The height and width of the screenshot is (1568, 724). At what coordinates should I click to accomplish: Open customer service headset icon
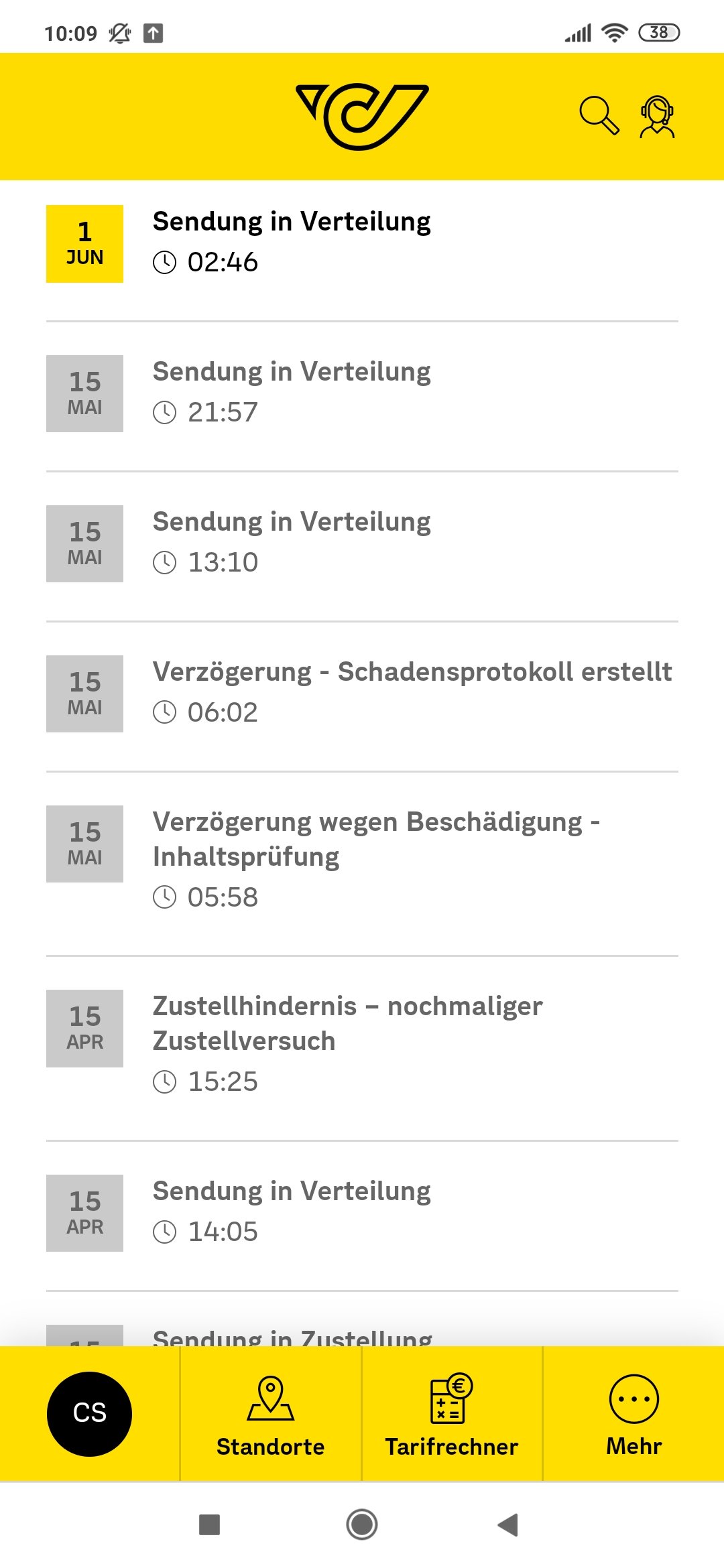(657, 117)
